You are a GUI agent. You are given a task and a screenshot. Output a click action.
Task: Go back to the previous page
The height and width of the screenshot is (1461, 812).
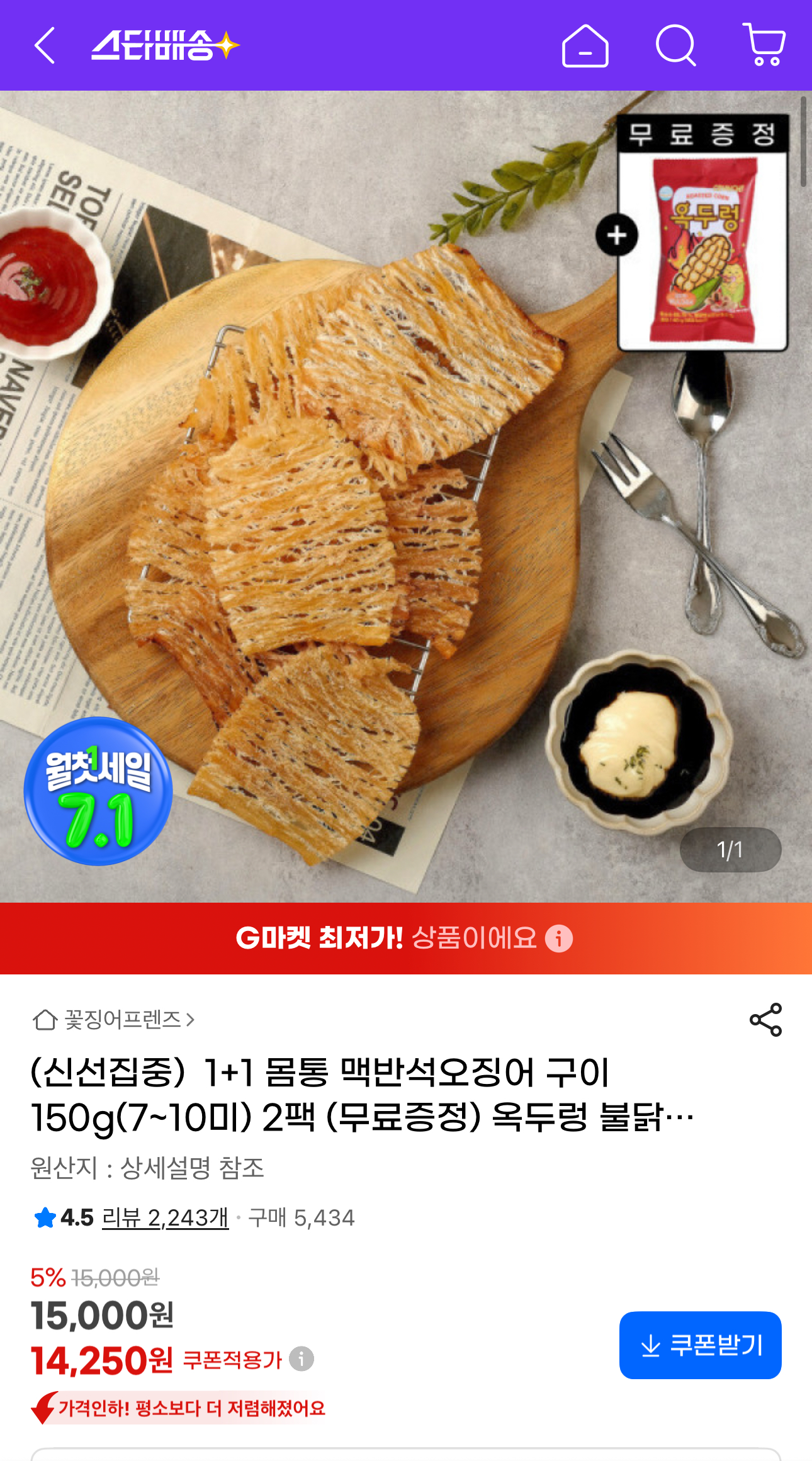pyautogui.click(x=45, y=45)
